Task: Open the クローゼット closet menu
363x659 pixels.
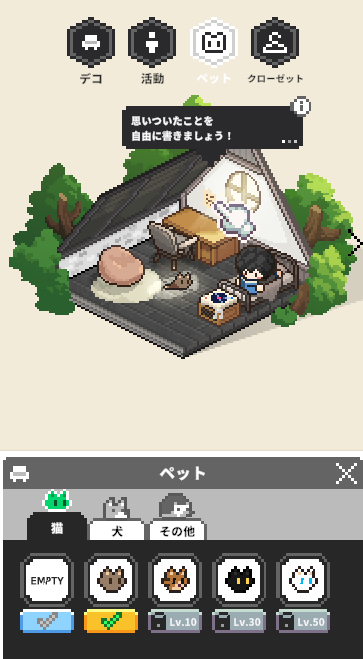Action: [x=275, y=42]
